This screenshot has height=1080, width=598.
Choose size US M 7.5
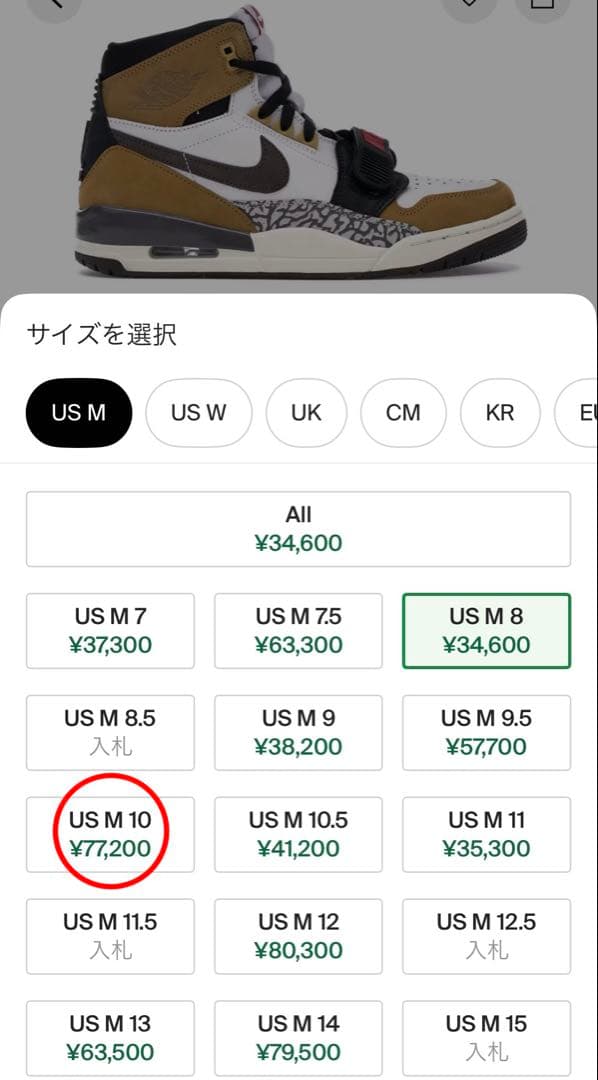tap(298, 631)
